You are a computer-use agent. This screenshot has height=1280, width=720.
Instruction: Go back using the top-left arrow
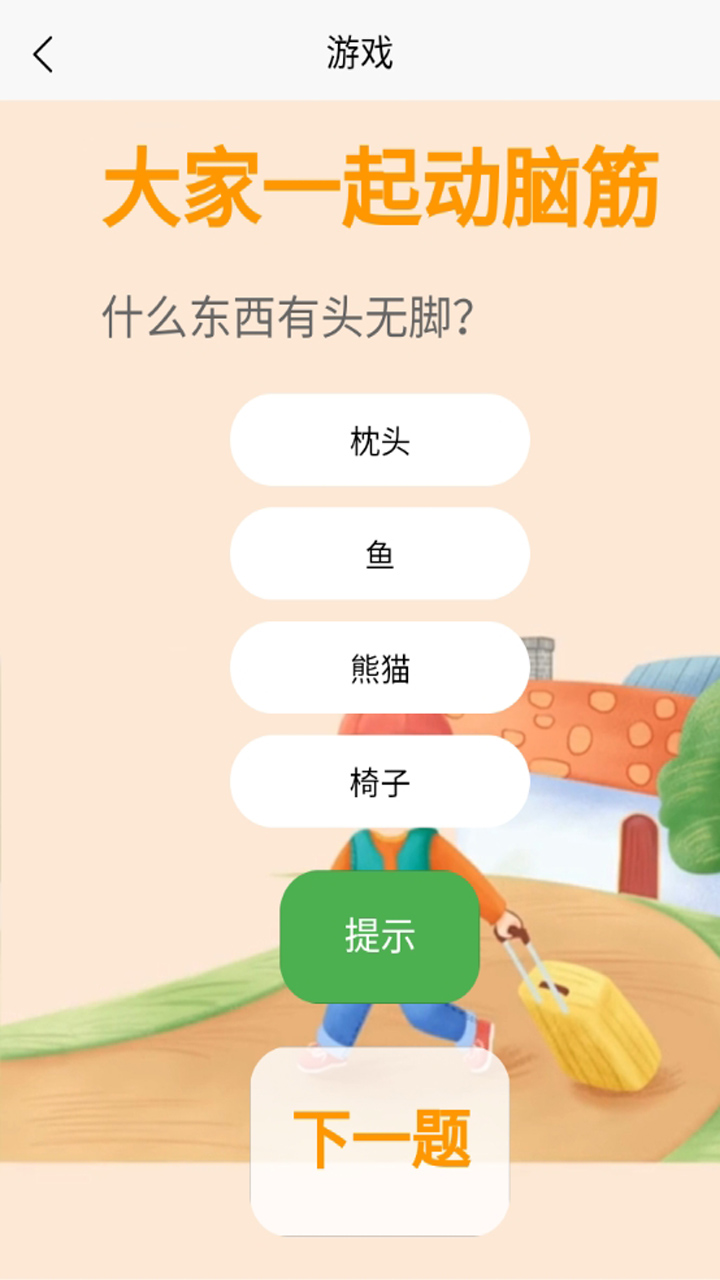click(42, 54)
